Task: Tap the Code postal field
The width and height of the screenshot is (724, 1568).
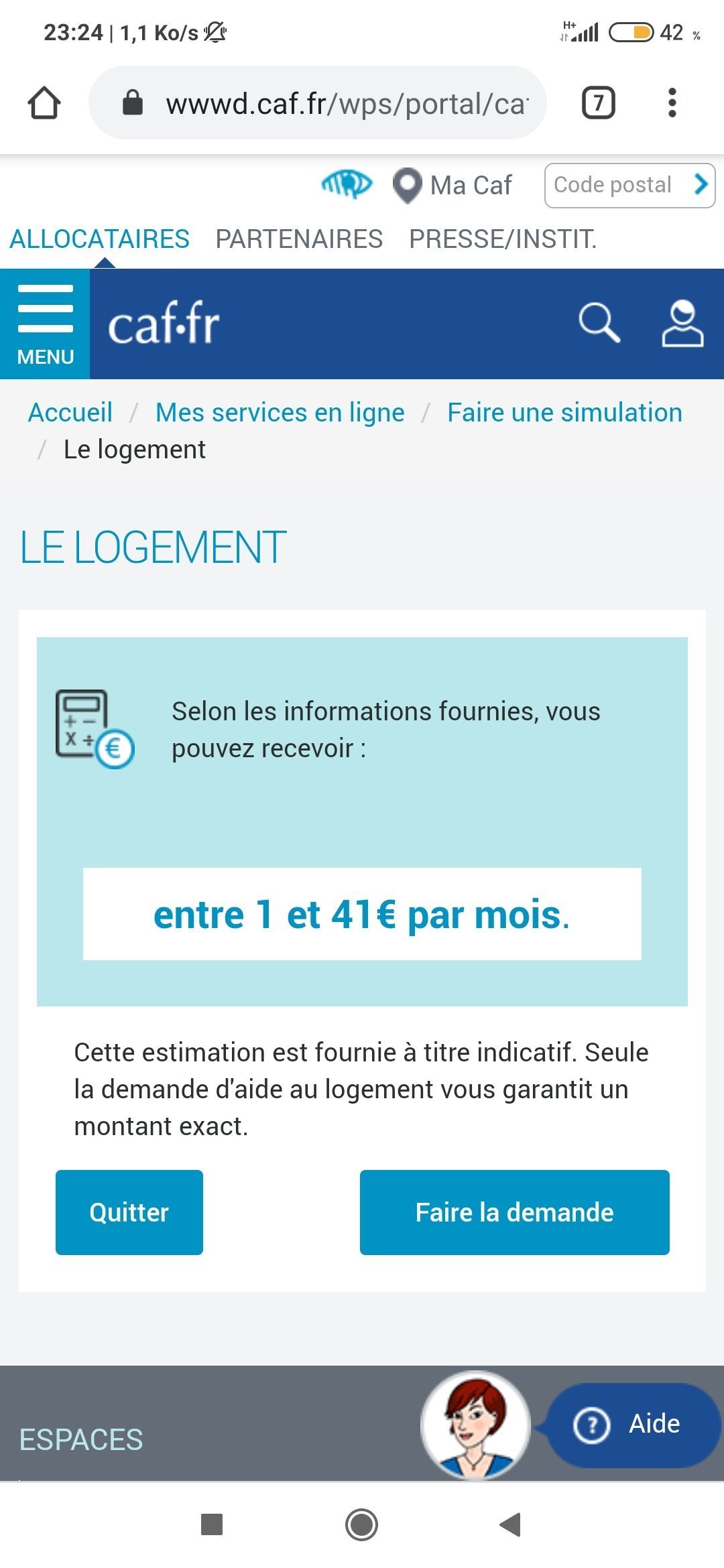Action: (613, 185)
